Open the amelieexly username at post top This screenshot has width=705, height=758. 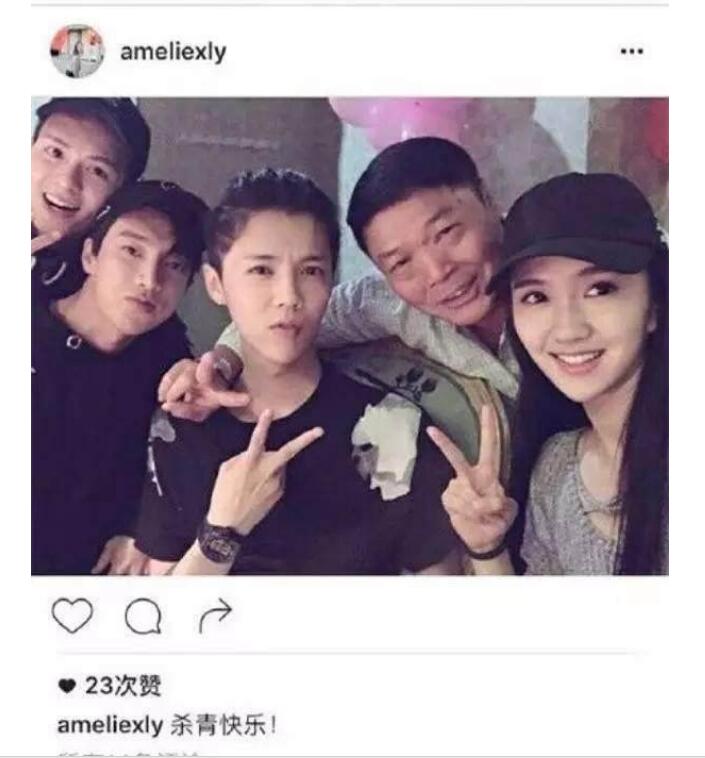[x=173, y=52]
